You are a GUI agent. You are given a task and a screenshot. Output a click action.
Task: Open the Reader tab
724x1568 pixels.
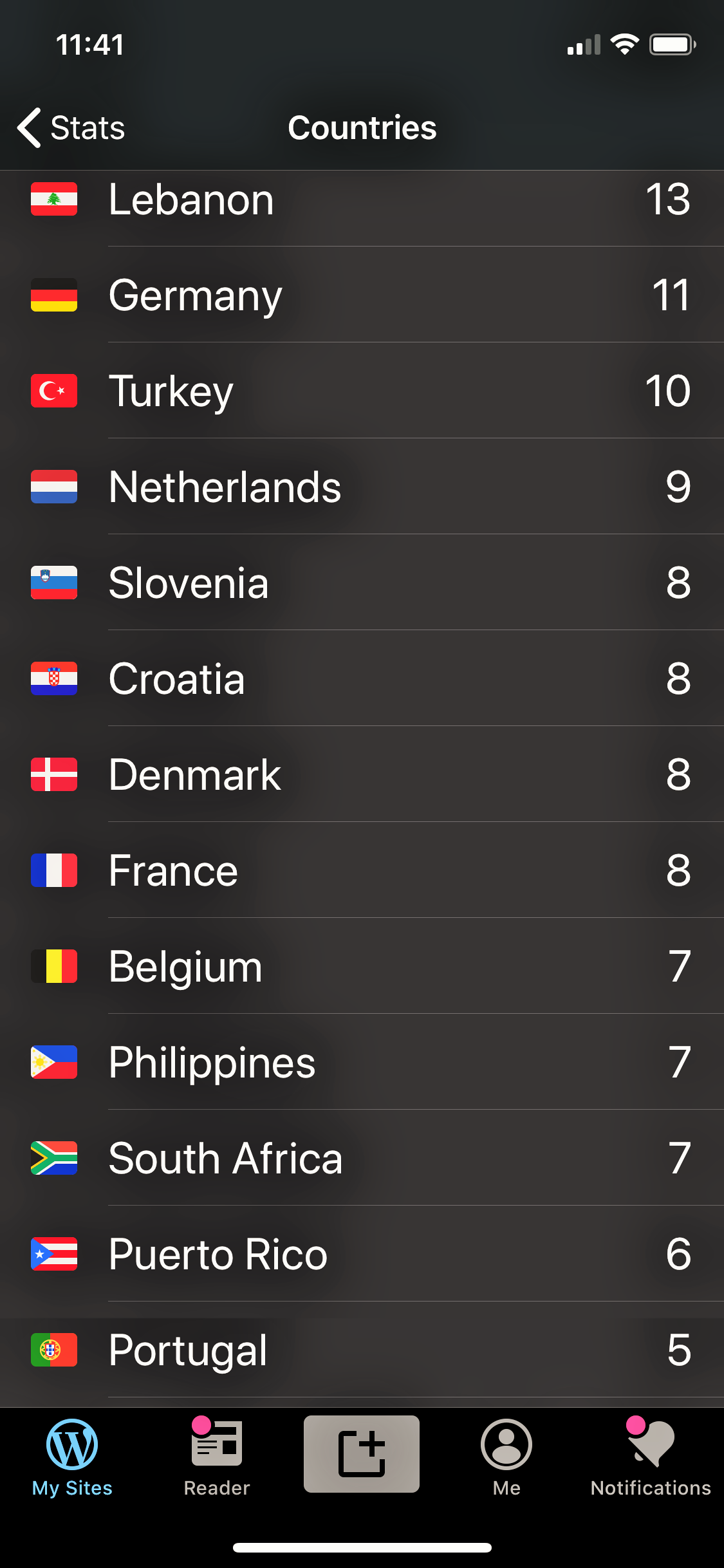[217, 1457]
